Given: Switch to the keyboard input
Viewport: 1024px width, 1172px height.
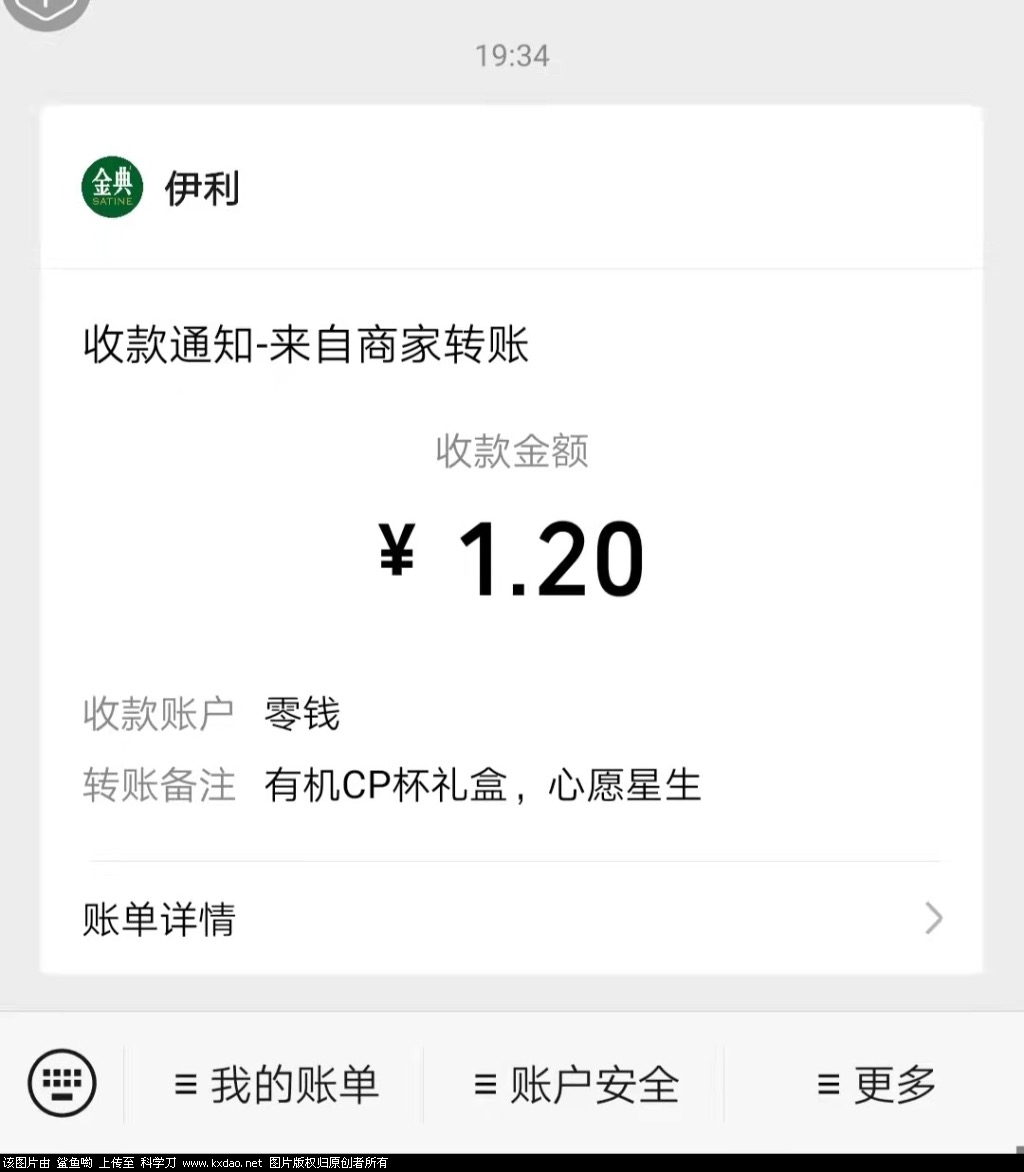Looking at the screenshot, I should 62,1083.
